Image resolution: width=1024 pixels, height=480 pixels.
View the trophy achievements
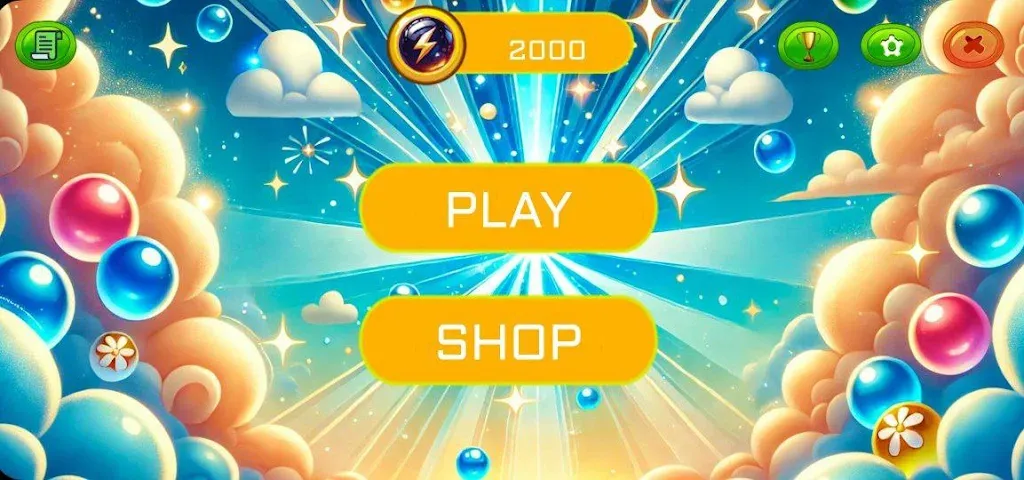pyautogui.click(x=808, y=45)
